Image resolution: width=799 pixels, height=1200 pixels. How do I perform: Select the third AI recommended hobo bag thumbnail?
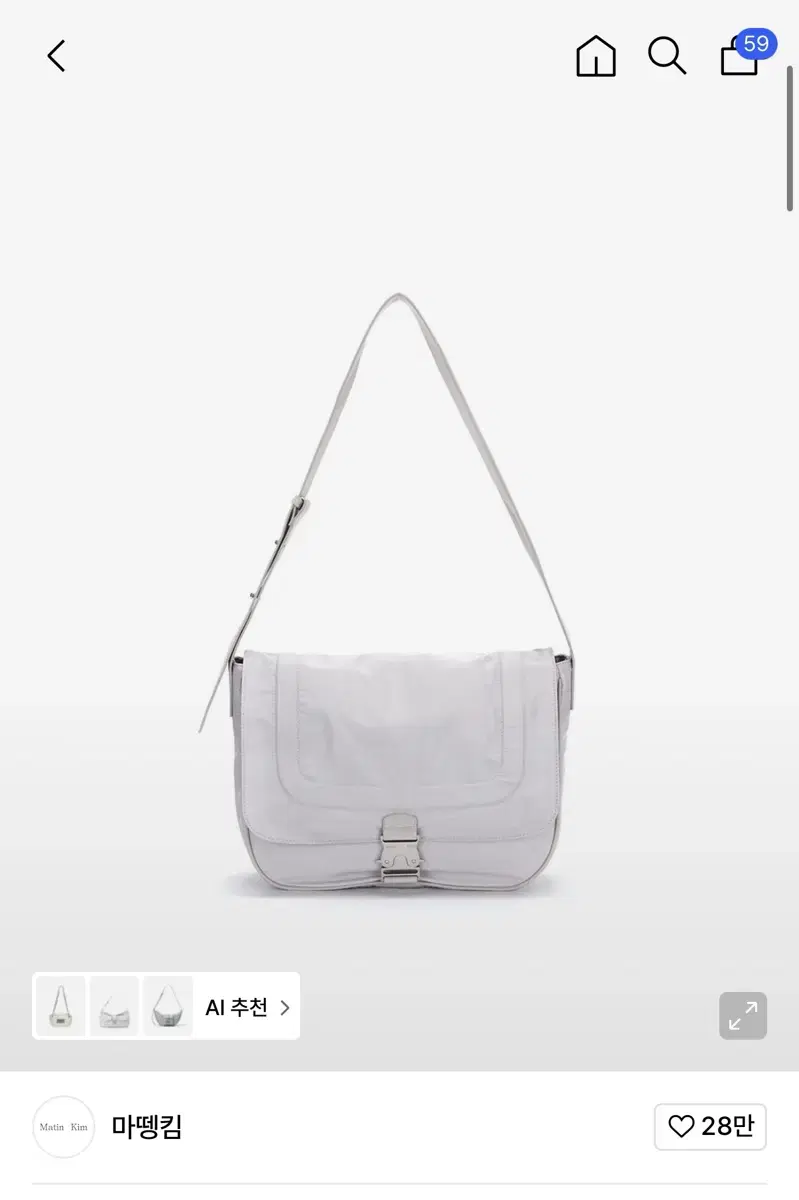(x=168, y=1008)
